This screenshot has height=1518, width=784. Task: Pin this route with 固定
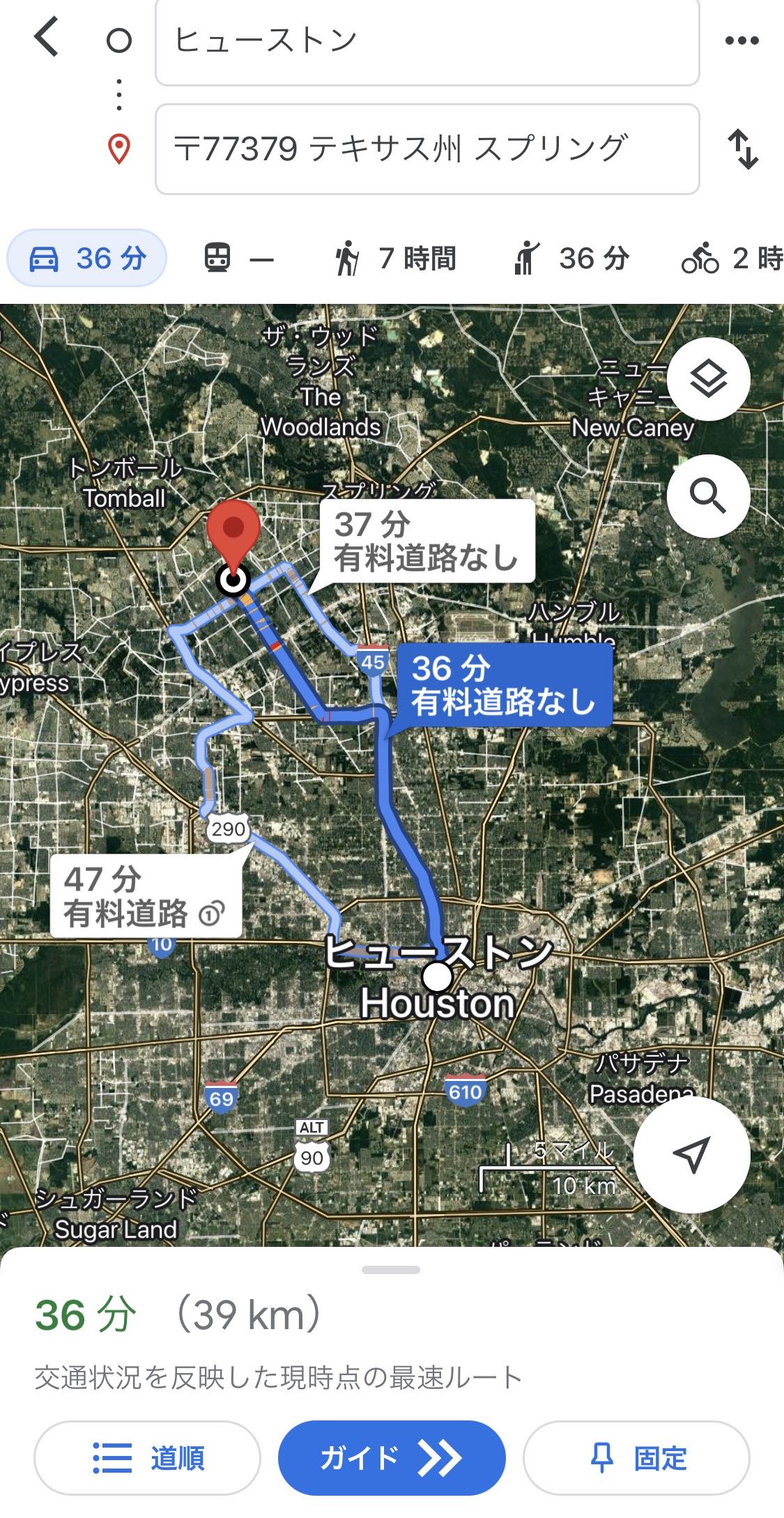point(636,1458)
